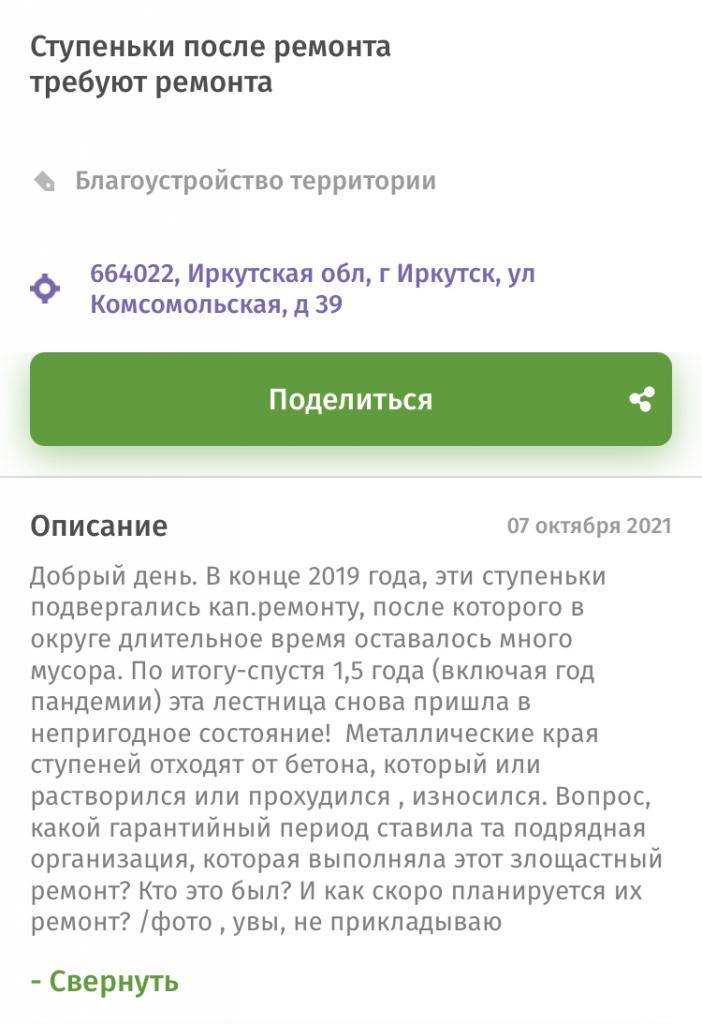
Task: Collapse the description with Свернуть
Action: (x=105, y=981)
